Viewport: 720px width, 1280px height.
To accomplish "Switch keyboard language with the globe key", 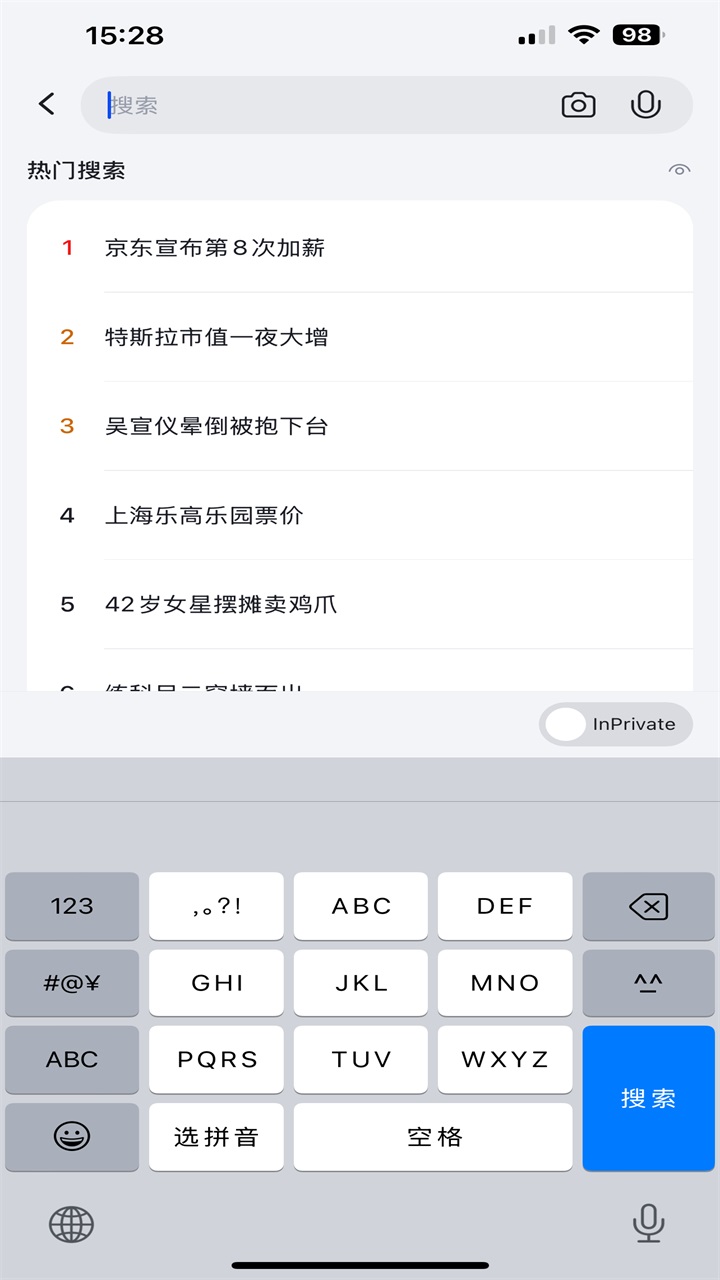I will click(x=71, y=1223).
